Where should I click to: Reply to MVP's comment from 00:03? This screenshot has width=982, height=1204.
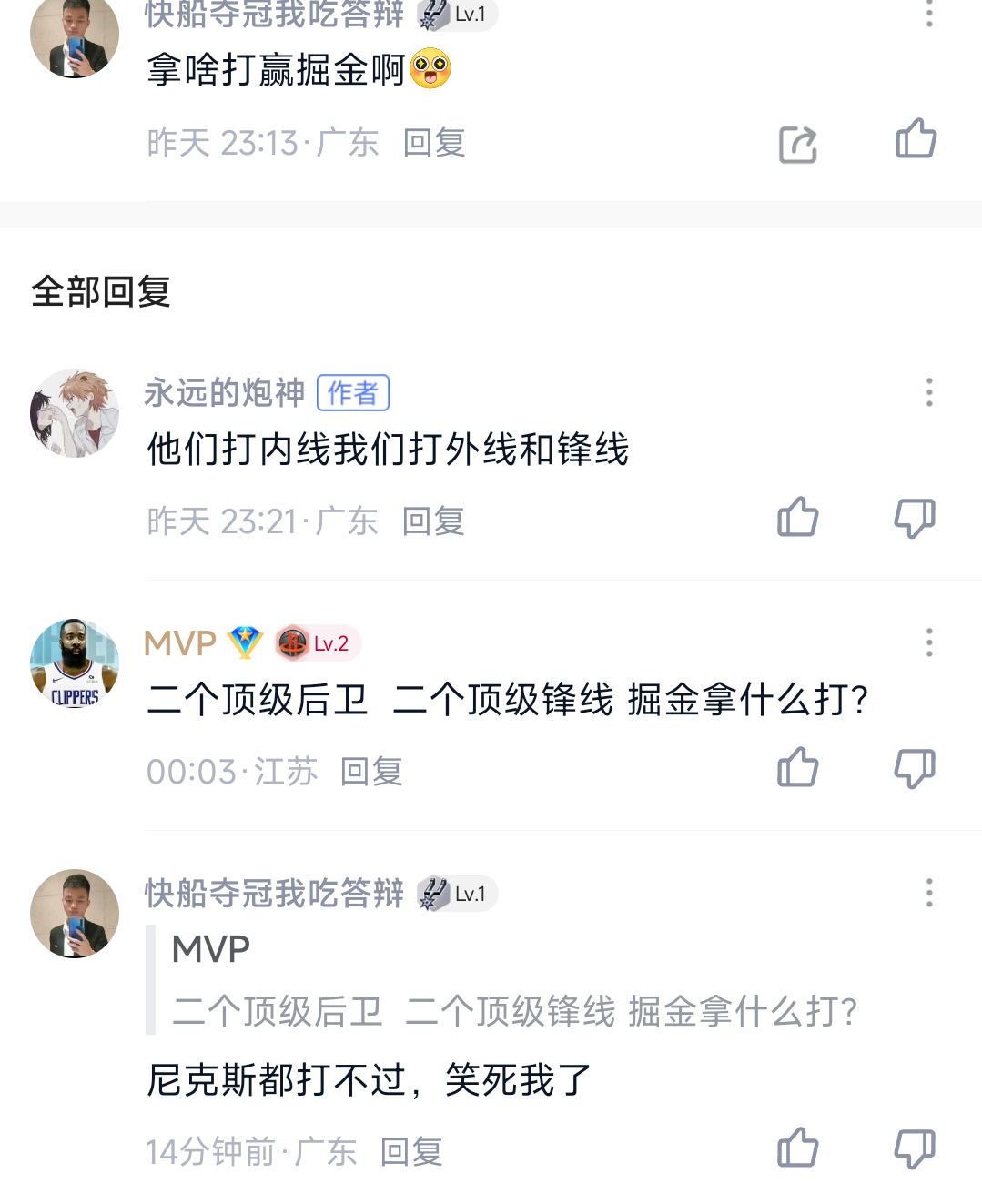371,772
